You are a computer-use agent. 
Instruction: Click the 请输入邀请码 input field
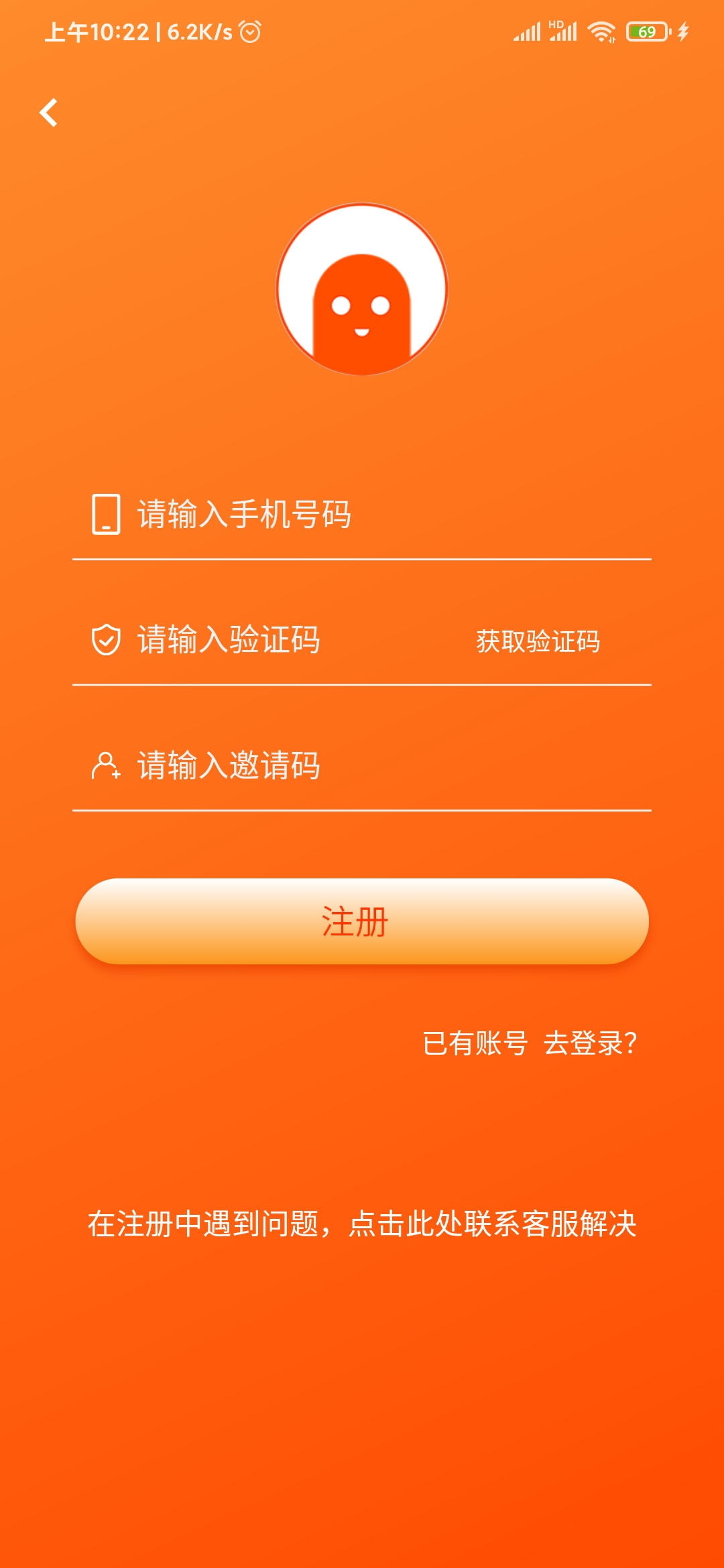pos(268,766)
